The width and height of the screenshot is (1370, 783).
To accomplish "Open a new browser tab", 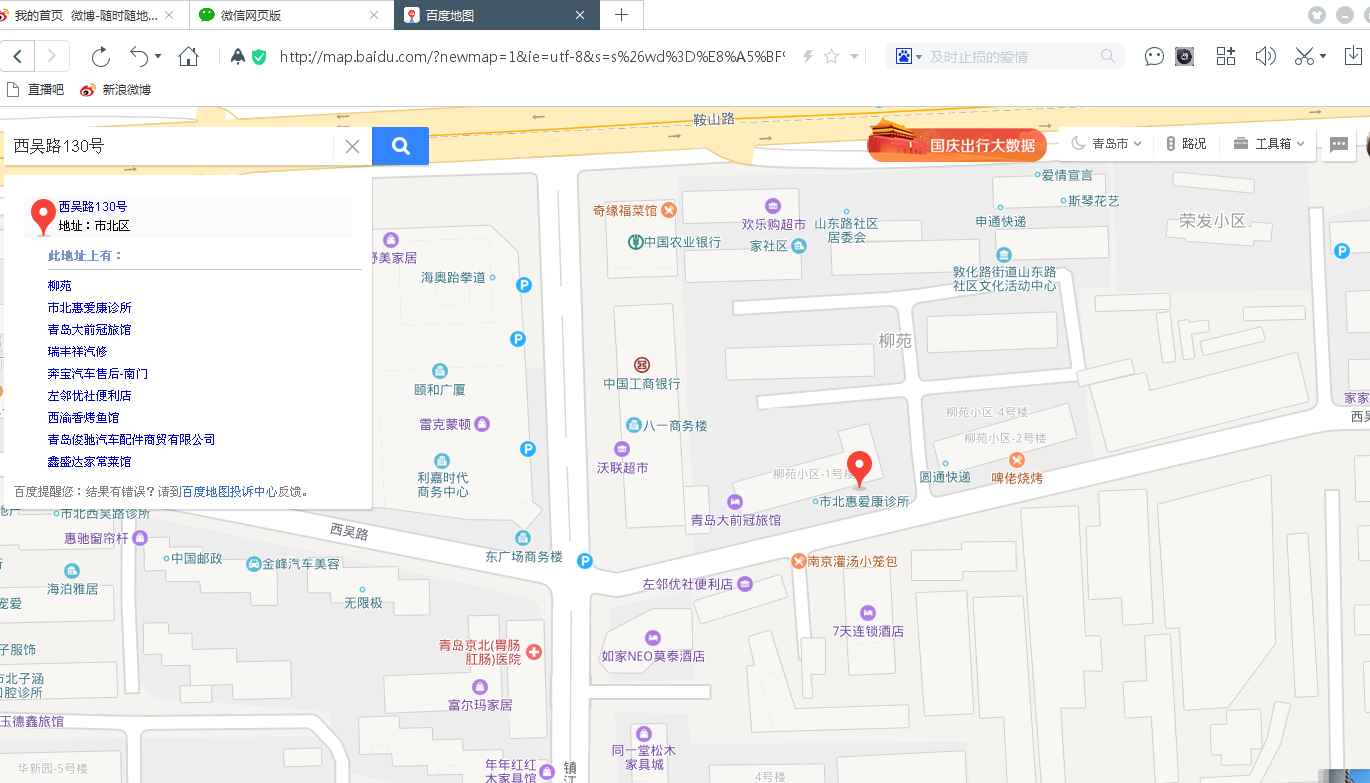I will (621, 15).
